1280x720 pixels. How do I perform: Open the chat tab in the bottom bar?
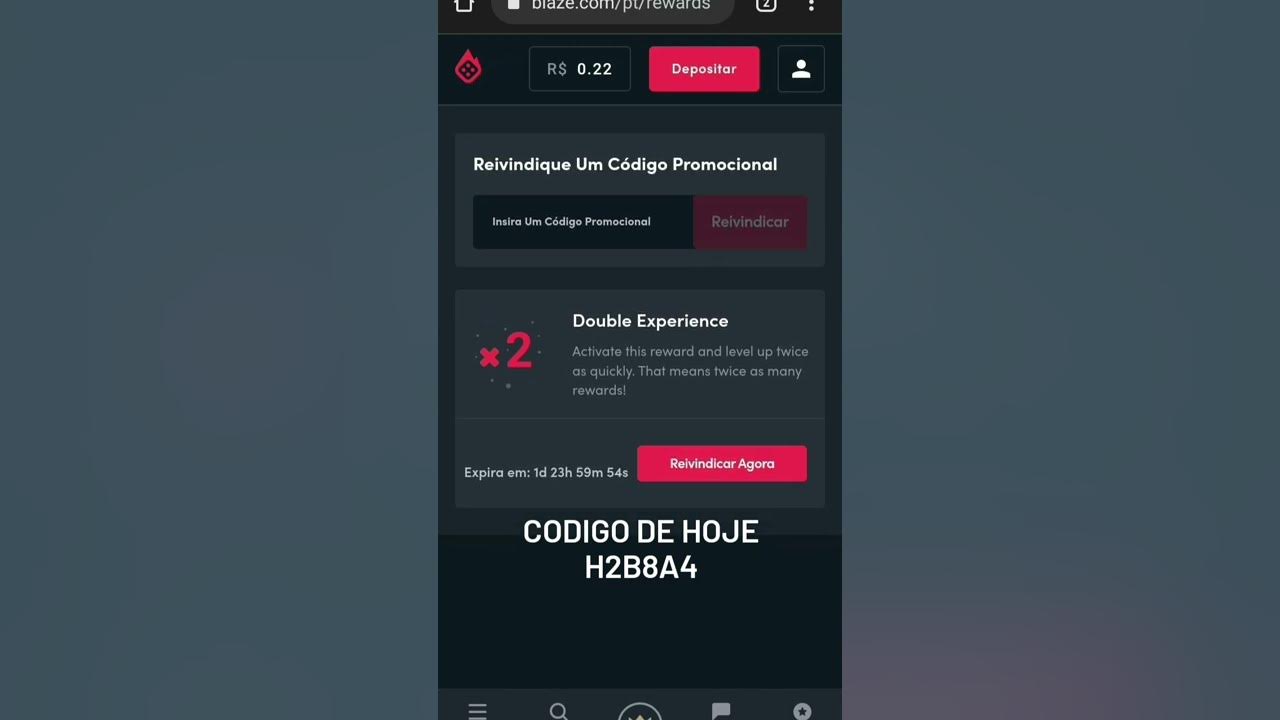coord(721,711)
